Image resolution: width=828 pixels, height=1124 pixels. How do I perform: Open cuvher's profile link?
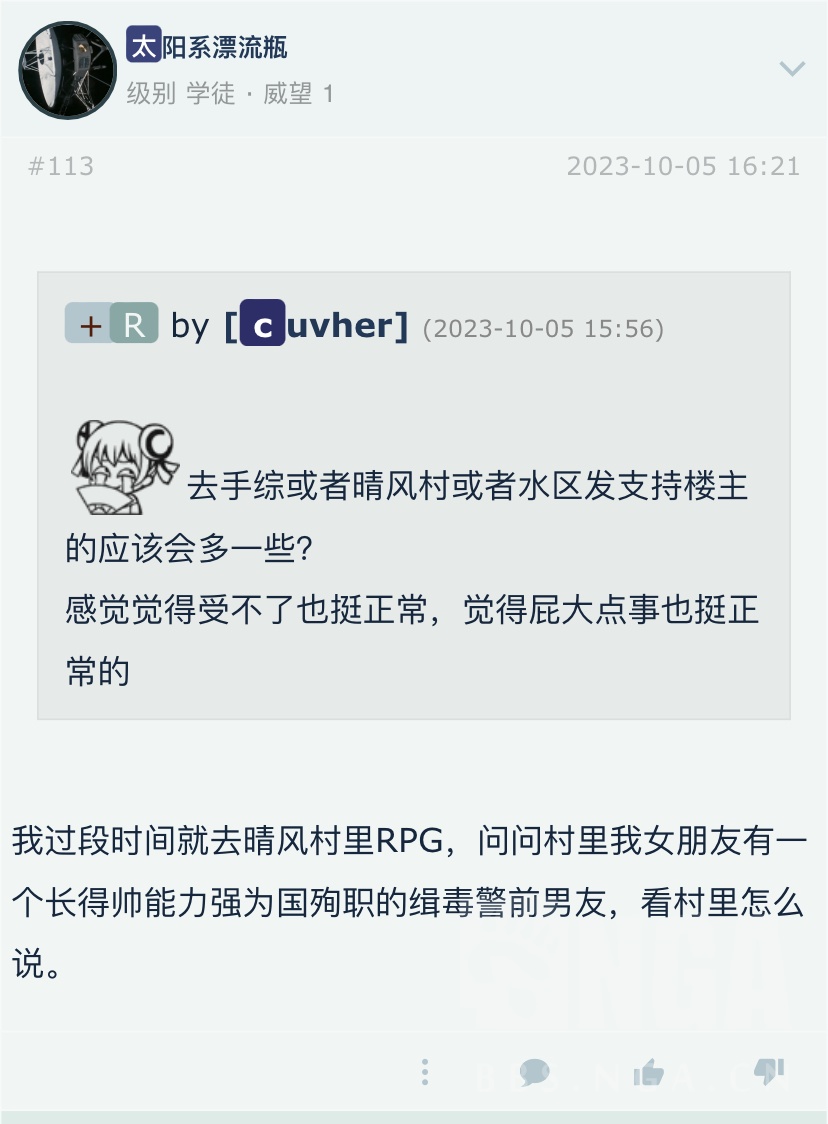click(320, 325)
